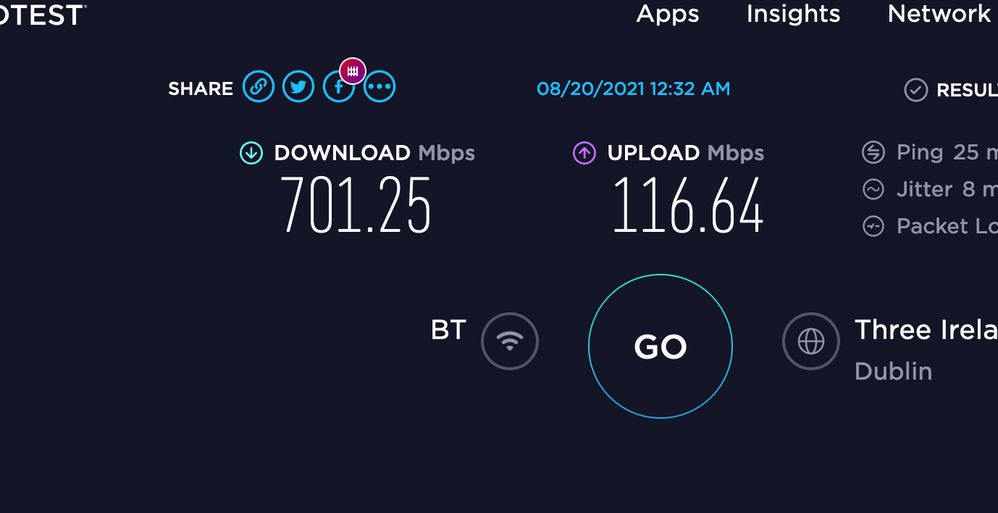Share the result on Twitter

click(298, 87)
